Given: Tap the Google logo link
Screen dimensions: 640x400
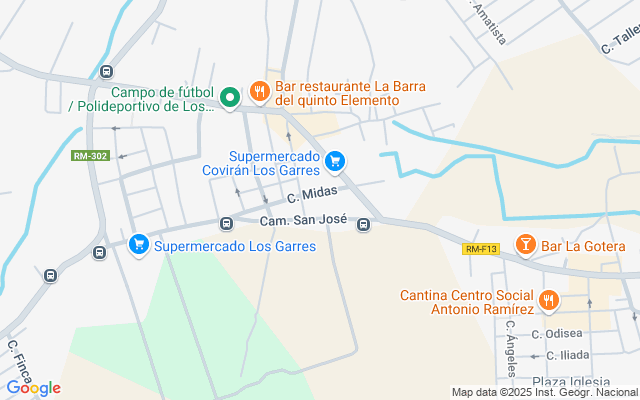Looking at the screenshot, I should pyautogui.click(x=33, y=387).
